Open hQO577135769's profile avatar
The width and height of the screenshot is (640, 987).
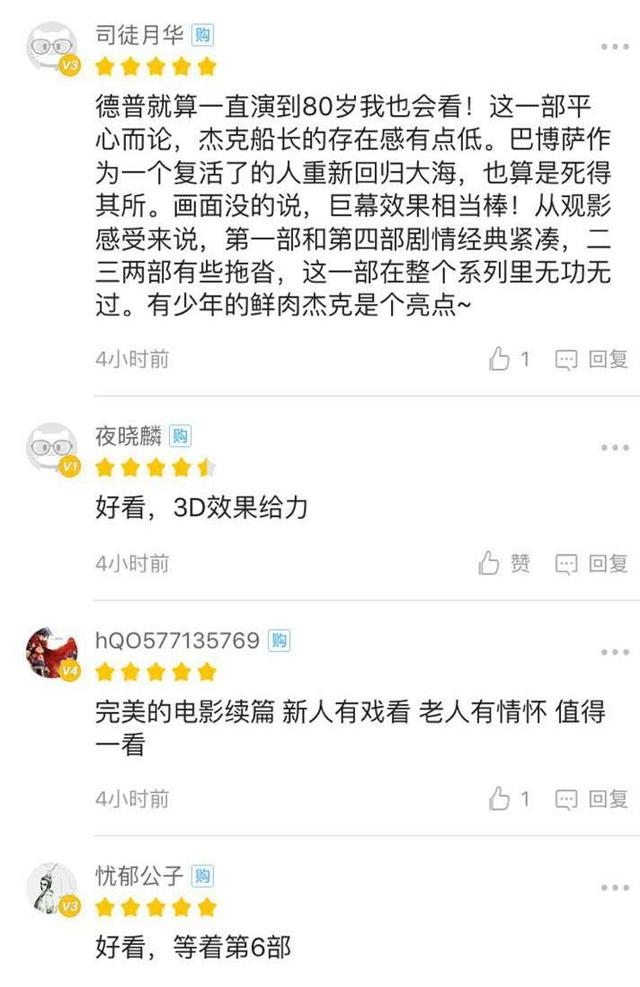[49, 652]
